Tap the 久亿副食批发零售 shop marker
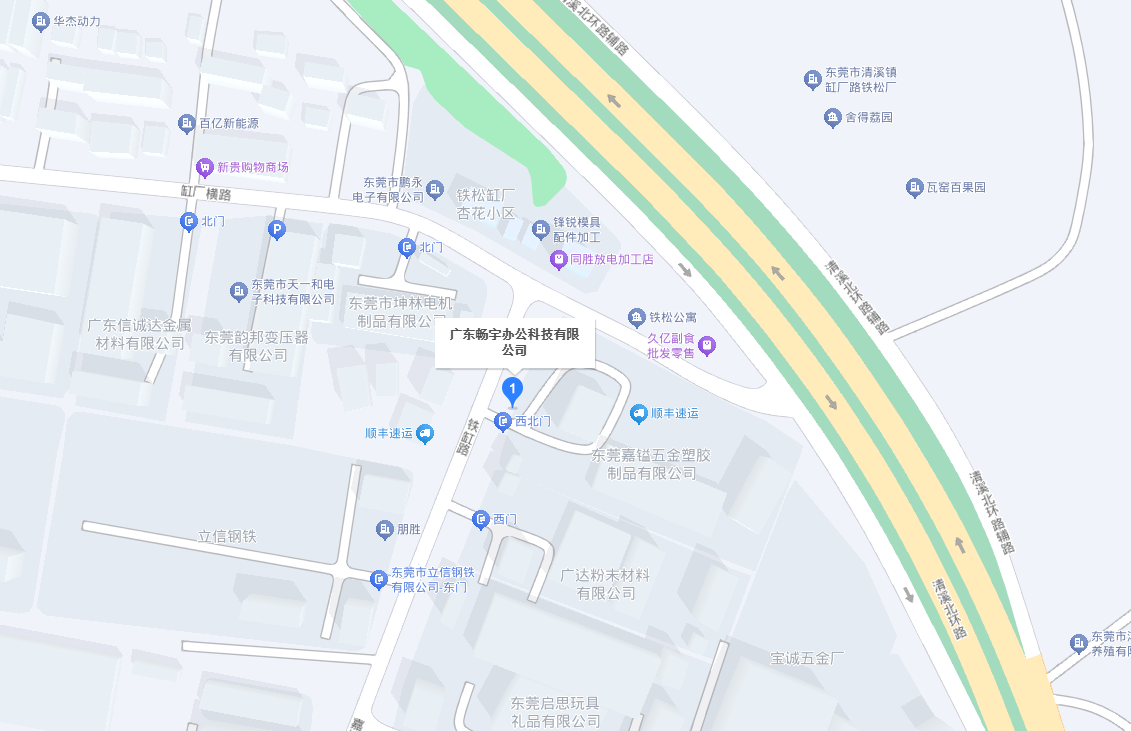 707,346
